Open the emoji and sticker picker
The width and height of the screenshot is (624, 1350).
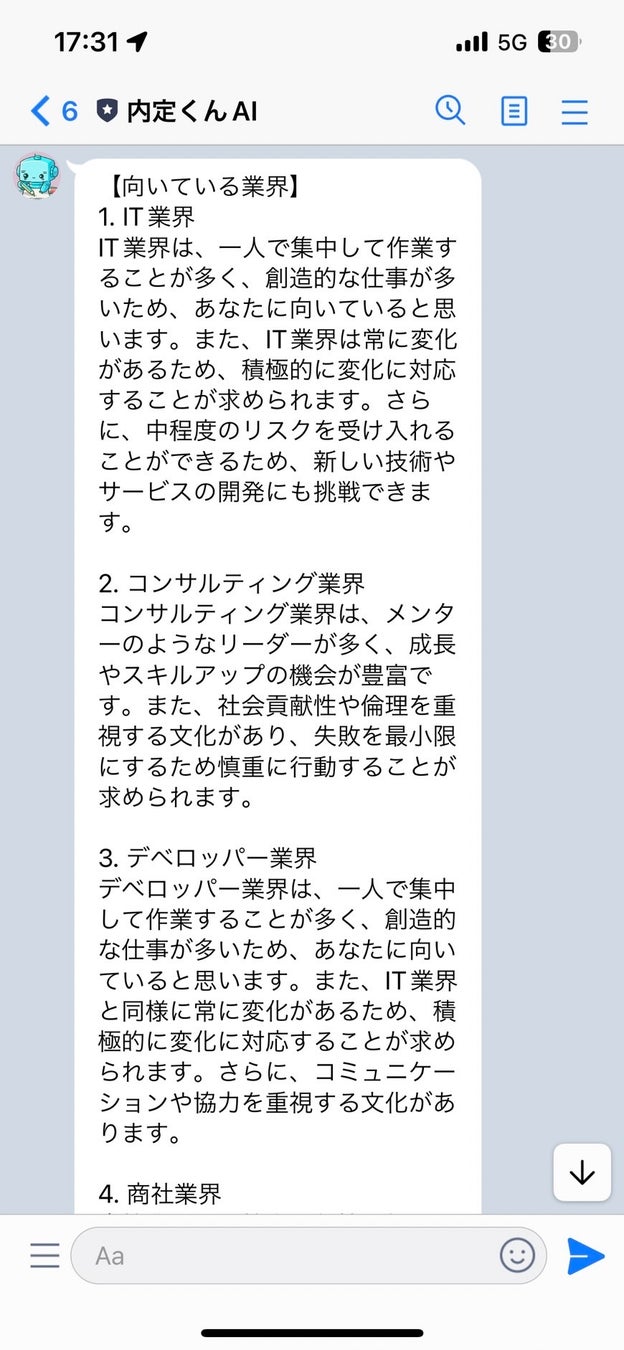[517, 1255]
